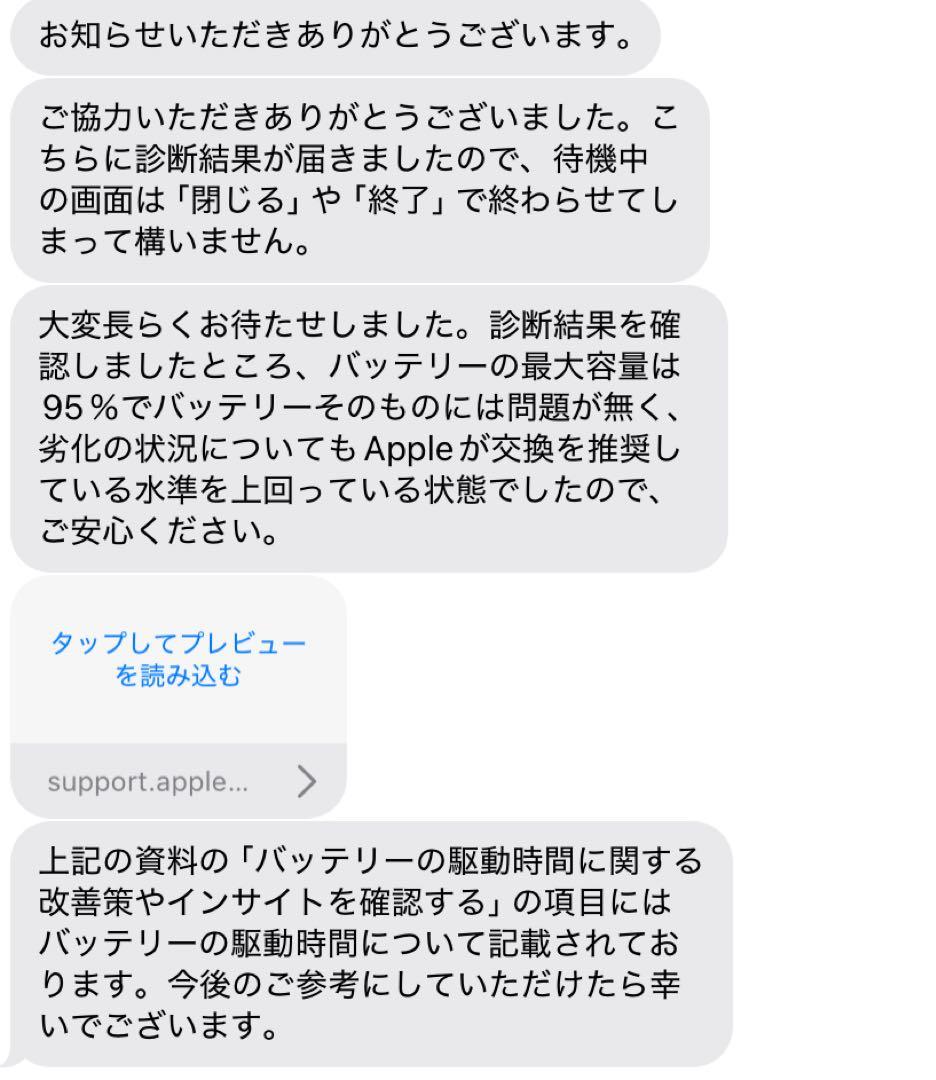Open the linked Apple Support article
936x1080 pixels.
coord(150,782)
